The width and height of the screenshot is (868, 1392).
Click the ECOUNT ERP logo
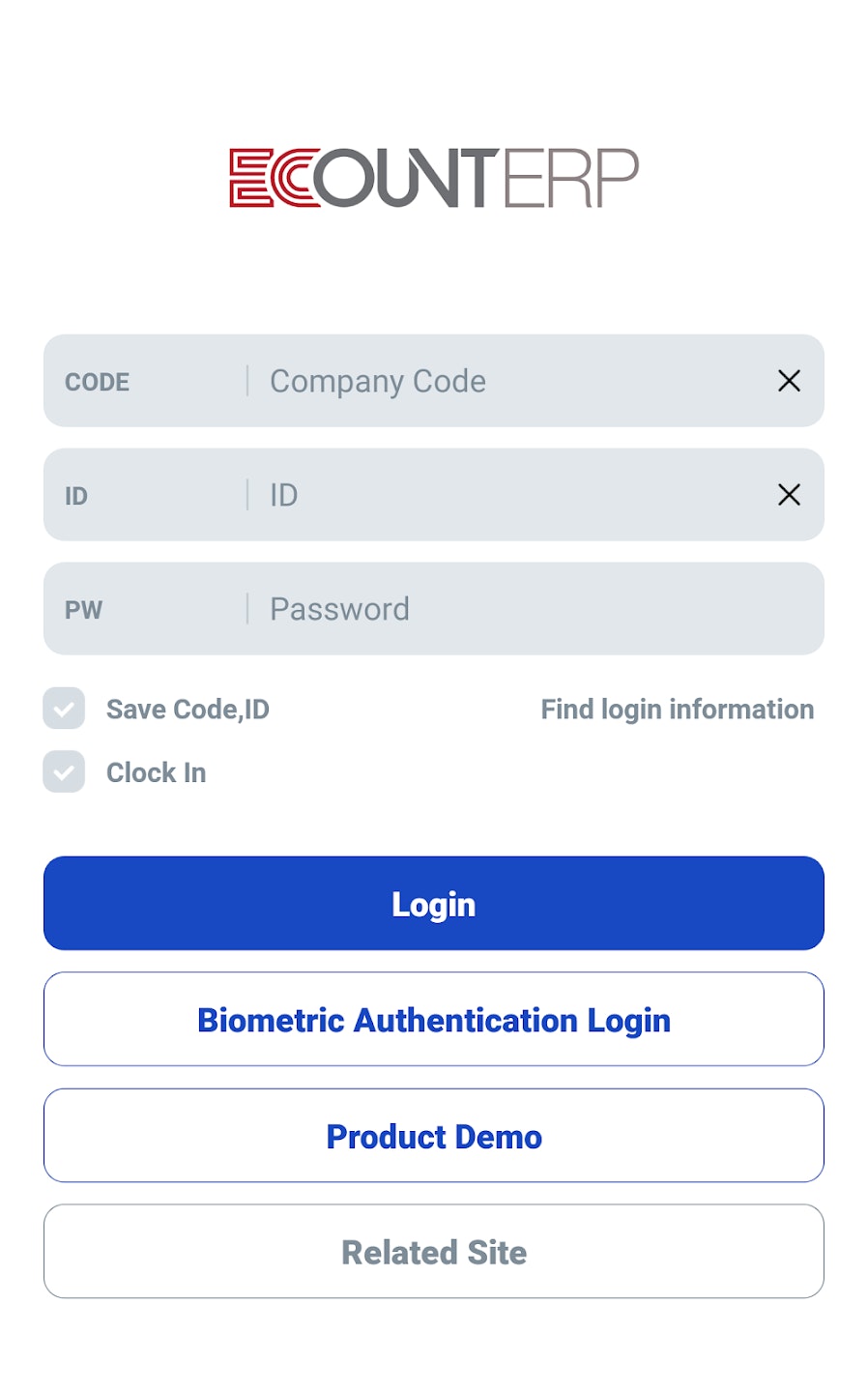pyautogui.click(x=434, y=179)
